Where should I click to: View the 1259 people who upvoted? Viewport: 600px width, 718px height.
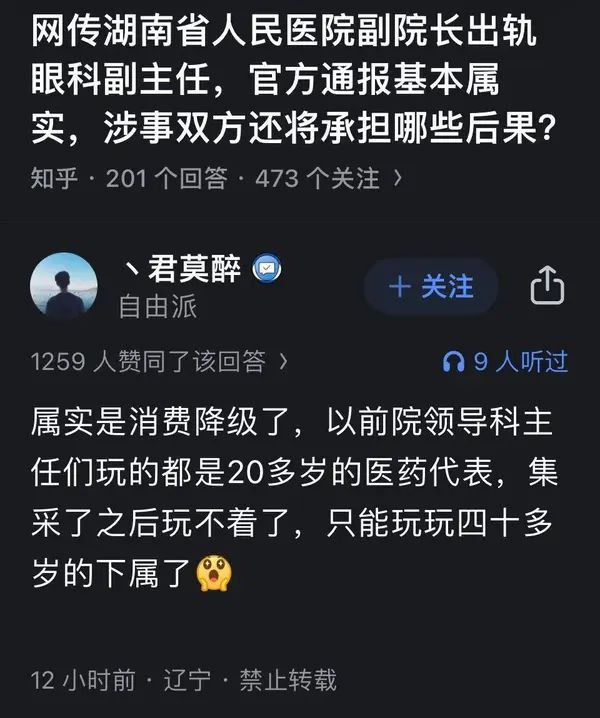(x=160, y=361)
